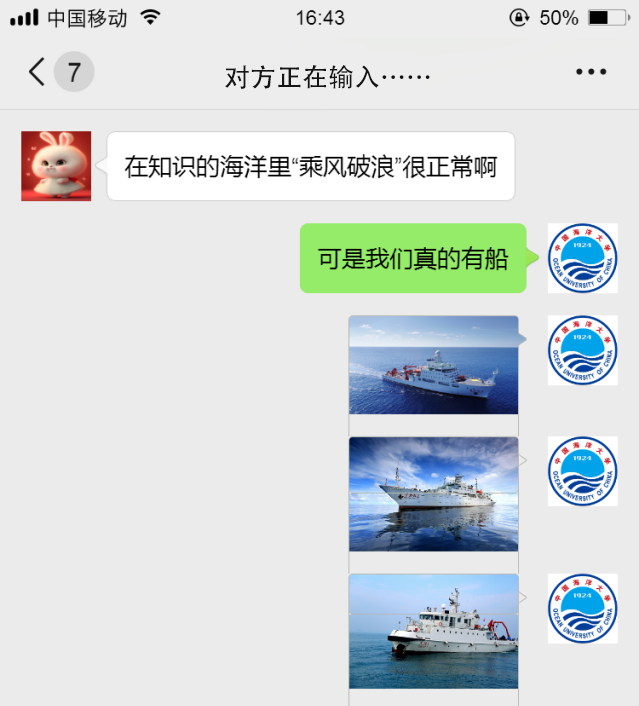Tap the avatar beside the 可是我们真的有船 message
639x706 pixels.
tap(582, 258)
